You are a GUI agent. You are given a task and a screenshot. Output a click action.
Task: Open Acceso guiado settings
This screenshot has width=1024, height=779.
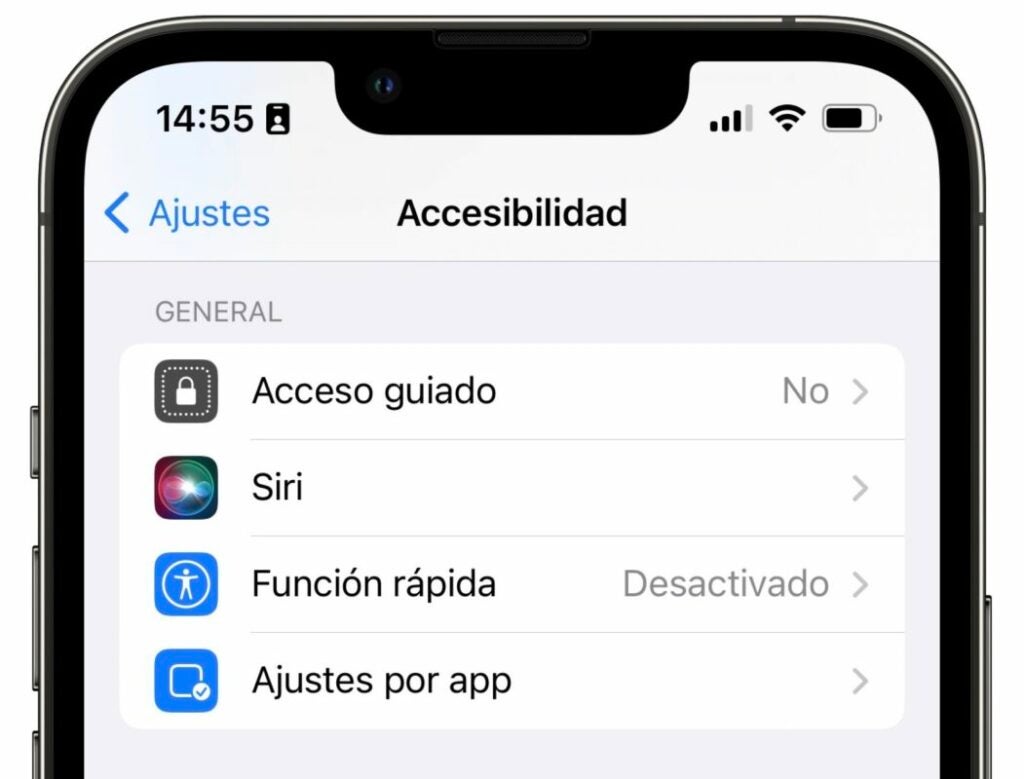pyautogui.click(x=511, y=391)
